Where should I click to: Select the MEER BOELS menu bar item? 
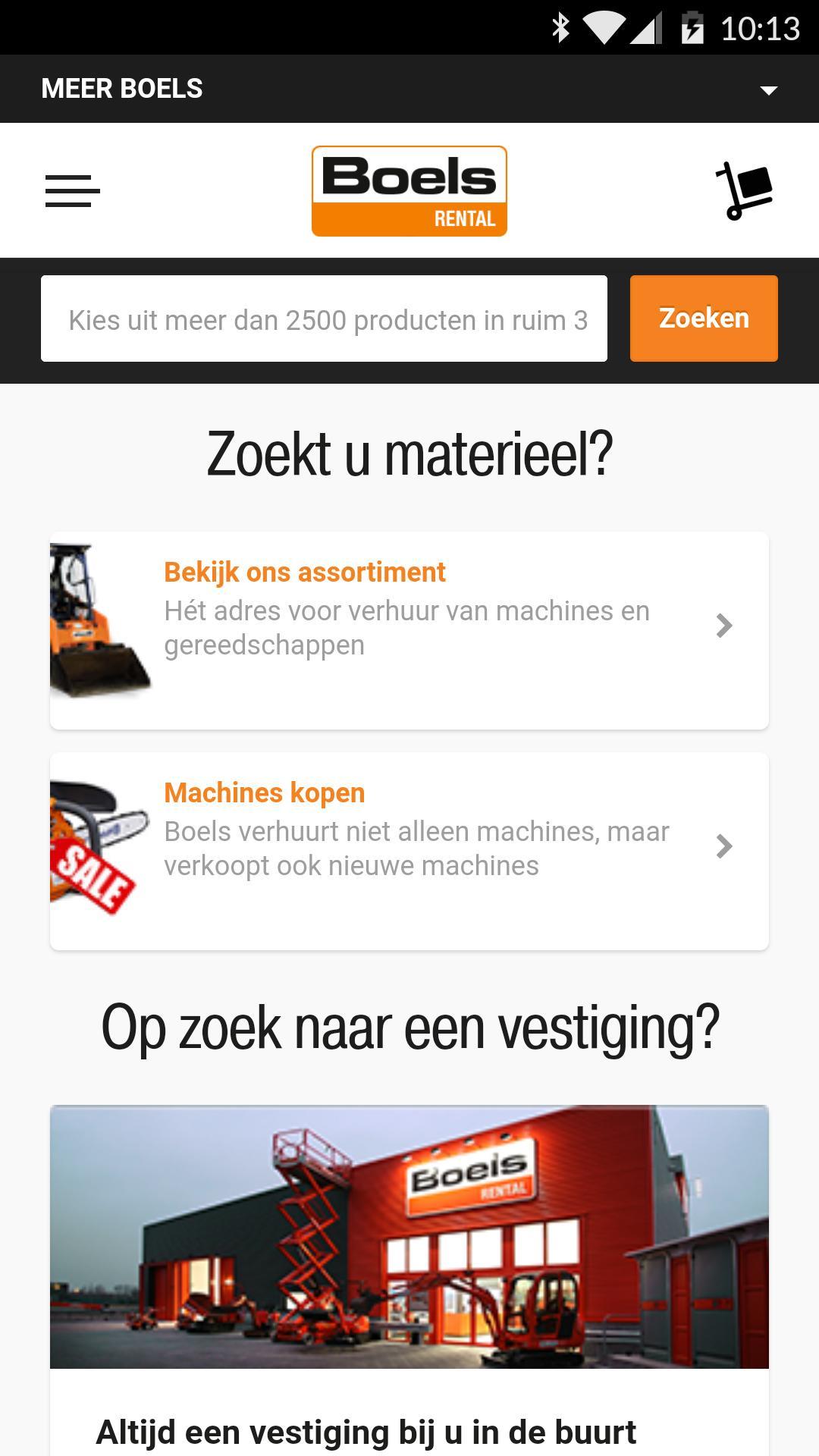(x=121, y=88)
